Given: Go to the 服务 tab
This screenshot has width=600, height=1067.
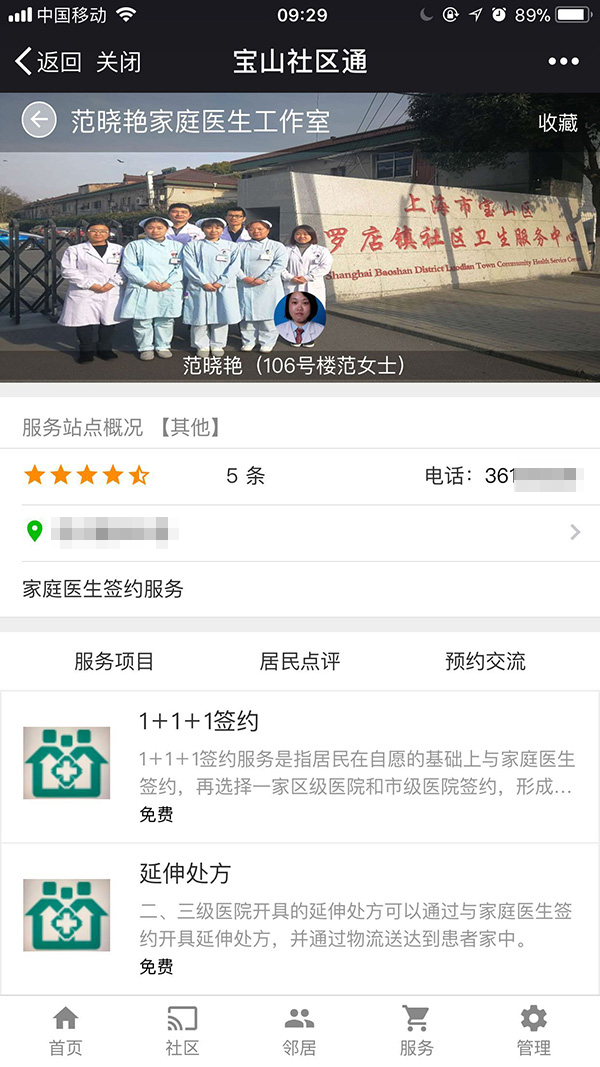Looking at the screenshot, I should point(416,1031).
